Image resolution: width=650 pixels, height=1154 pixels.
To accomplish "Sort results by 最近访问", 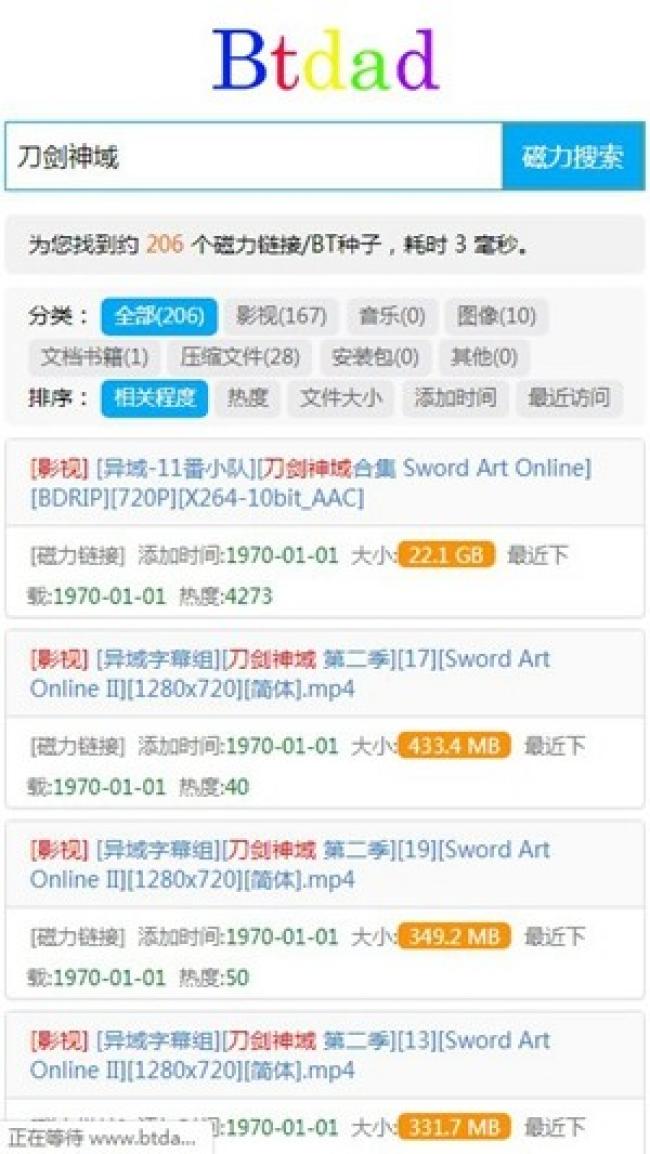I will click(x=568, y=397).
